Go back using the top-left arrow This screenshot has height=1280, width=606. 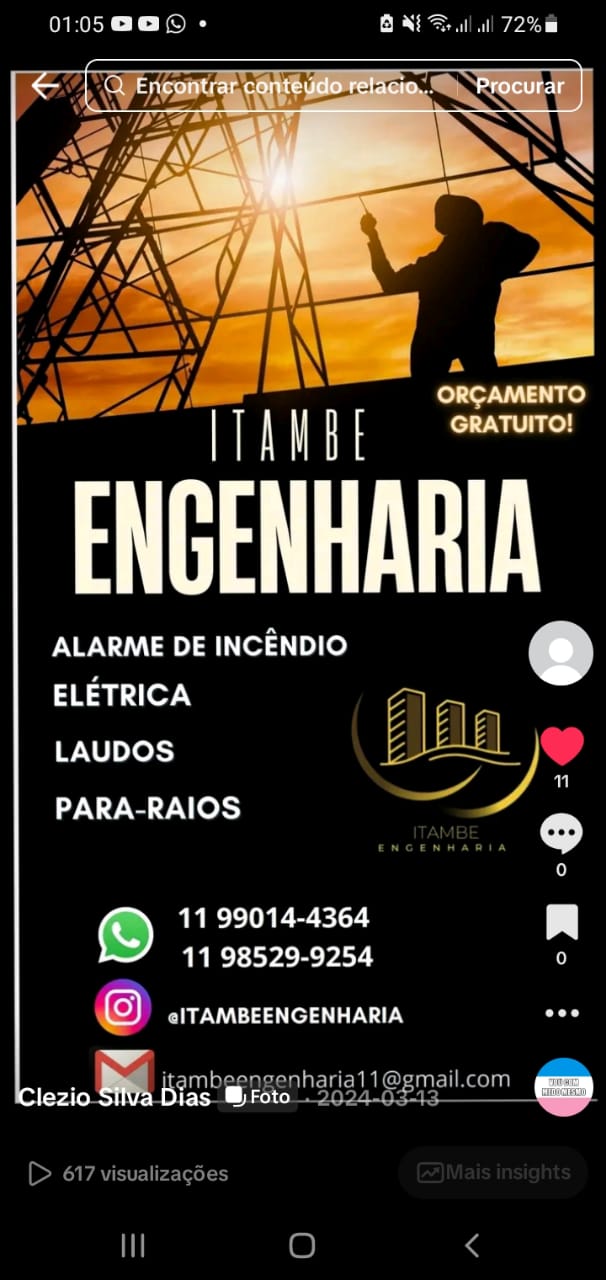tap(44, 86)
